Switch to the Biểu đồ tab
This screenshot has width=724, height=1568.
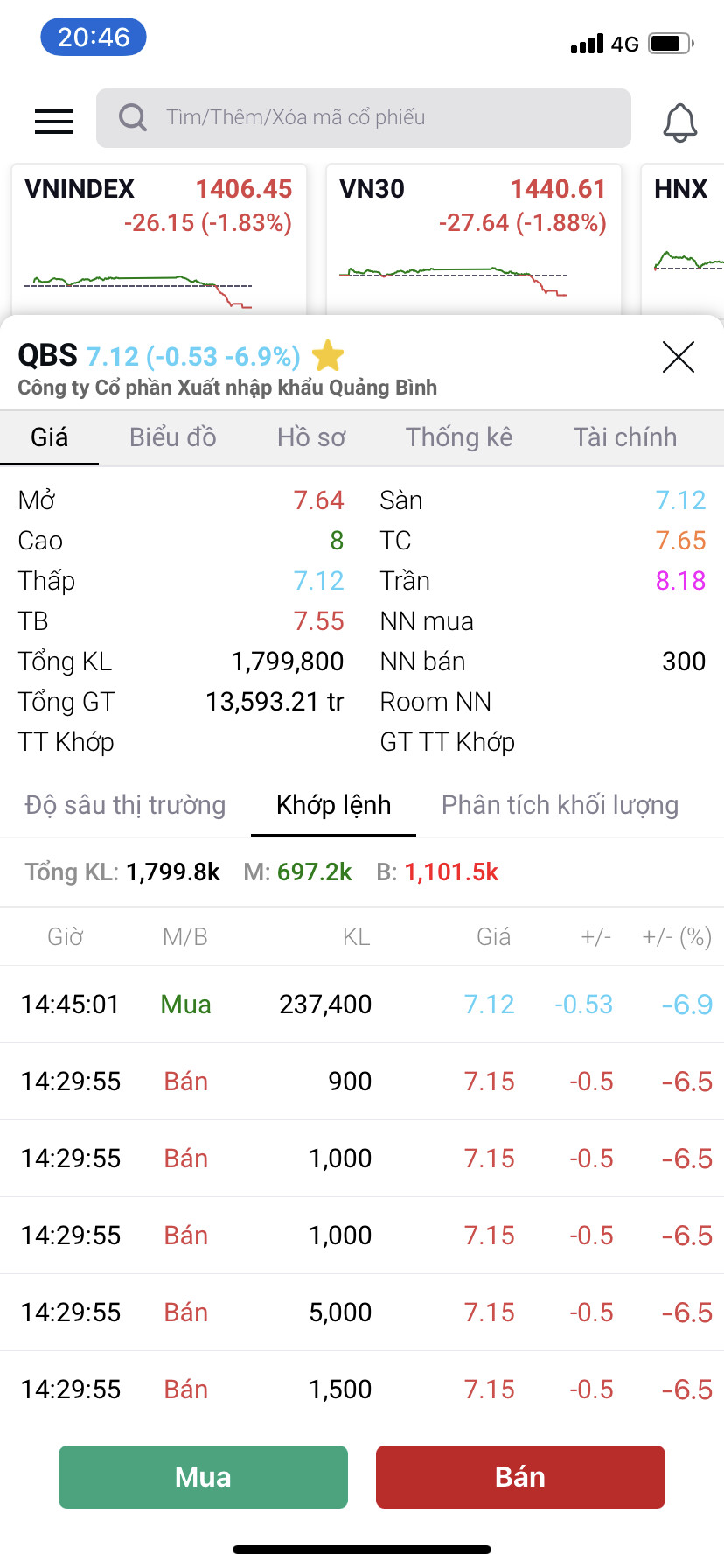173,437
